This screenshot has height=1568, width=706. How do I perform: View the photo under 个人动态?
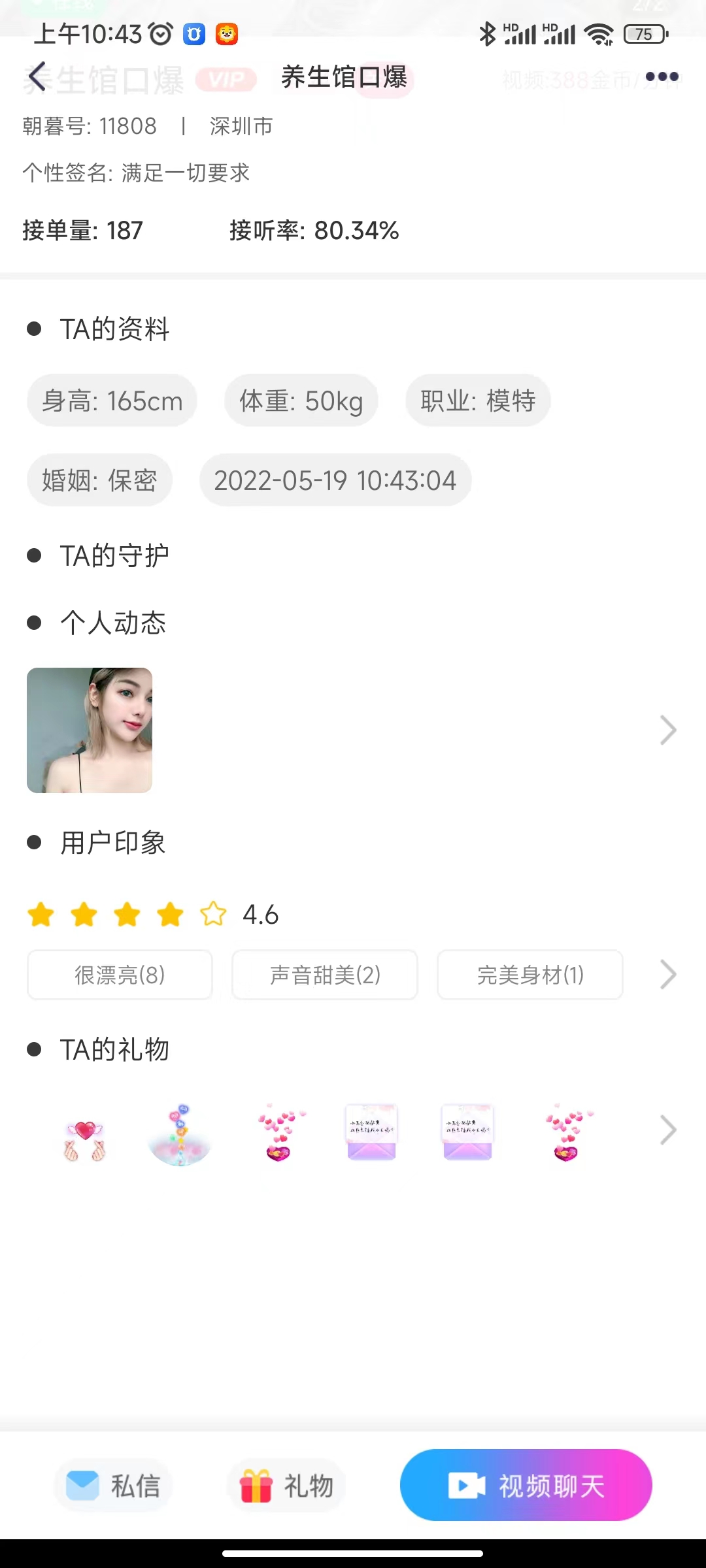[90, 730]
